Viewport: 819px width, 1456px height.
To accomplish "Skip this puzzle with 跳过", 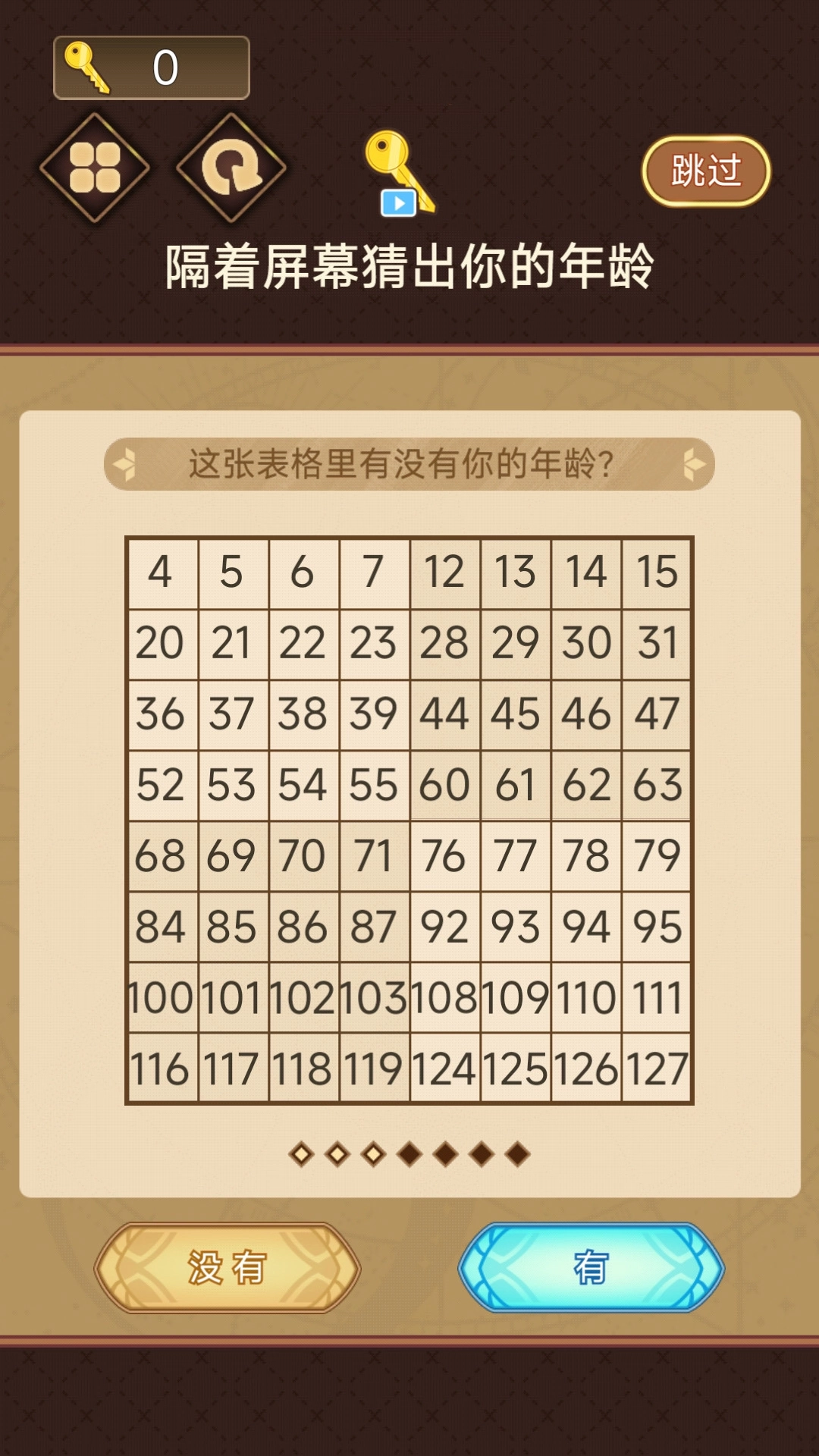I will click(706, 171).
